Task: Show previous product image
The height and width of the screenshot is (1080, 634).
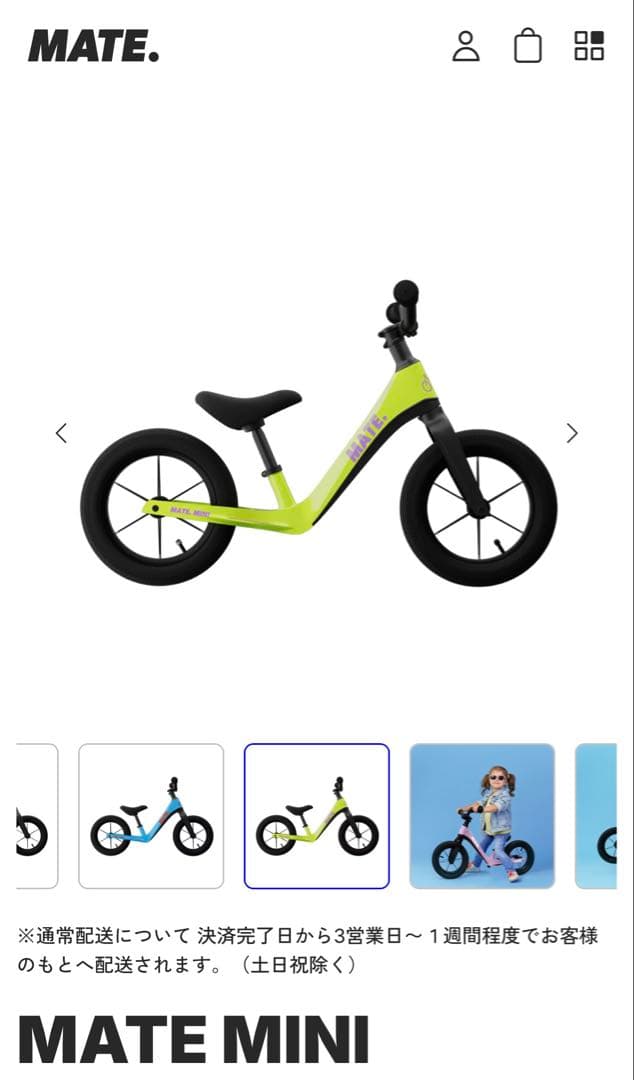Action: tap(61, 433)
